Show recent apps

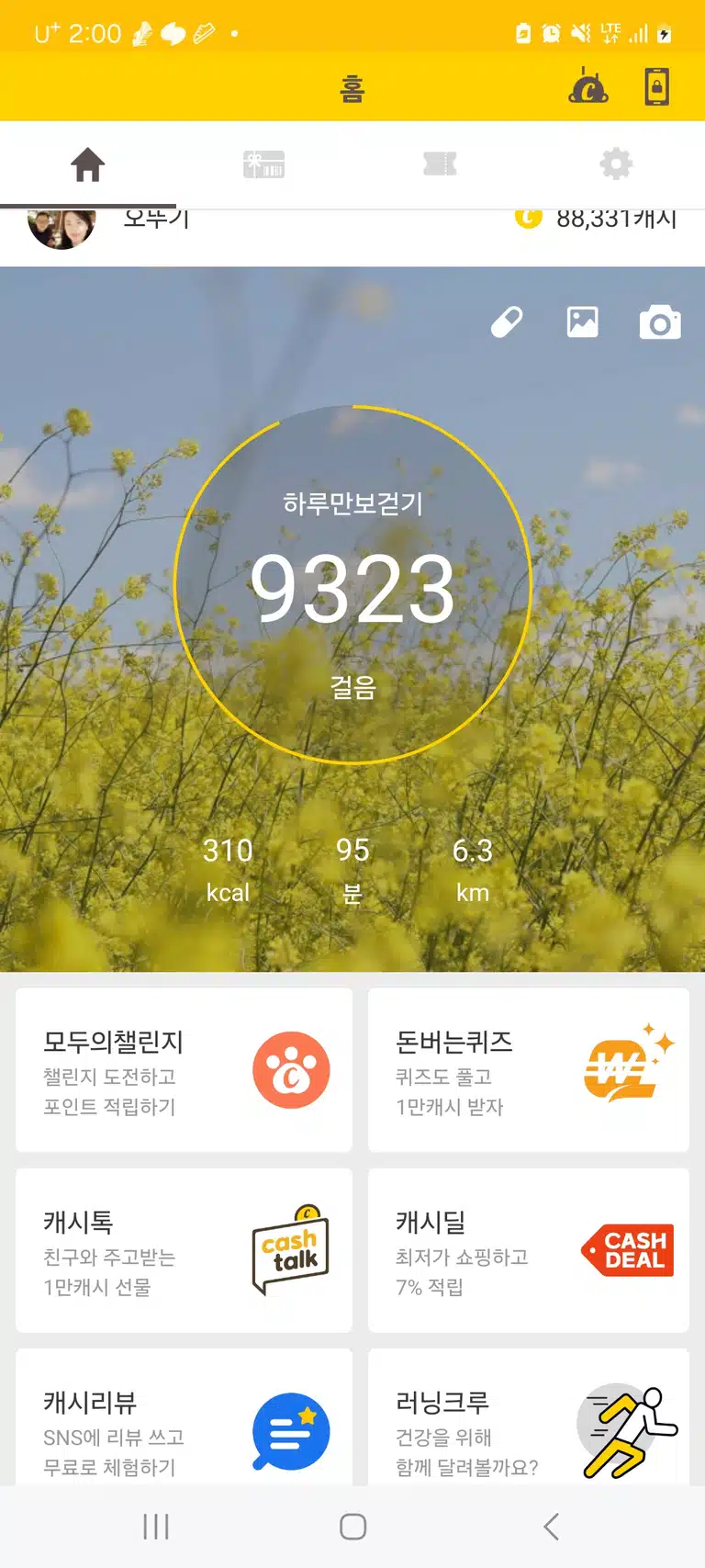156,1527
